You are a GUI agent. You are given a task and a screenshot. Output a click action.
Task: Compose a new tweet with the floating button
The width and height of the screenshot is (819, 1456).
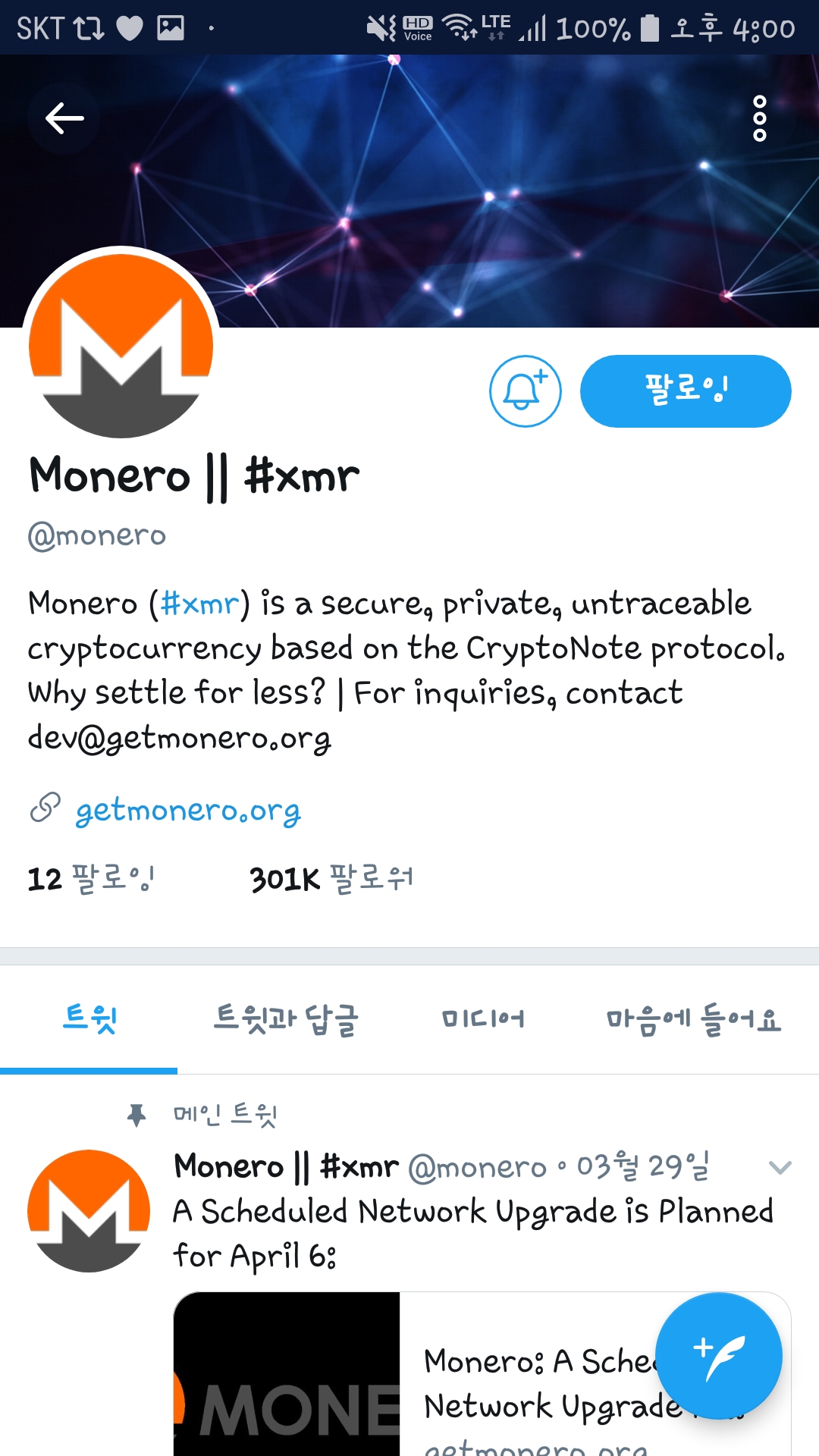(718, 1356)
